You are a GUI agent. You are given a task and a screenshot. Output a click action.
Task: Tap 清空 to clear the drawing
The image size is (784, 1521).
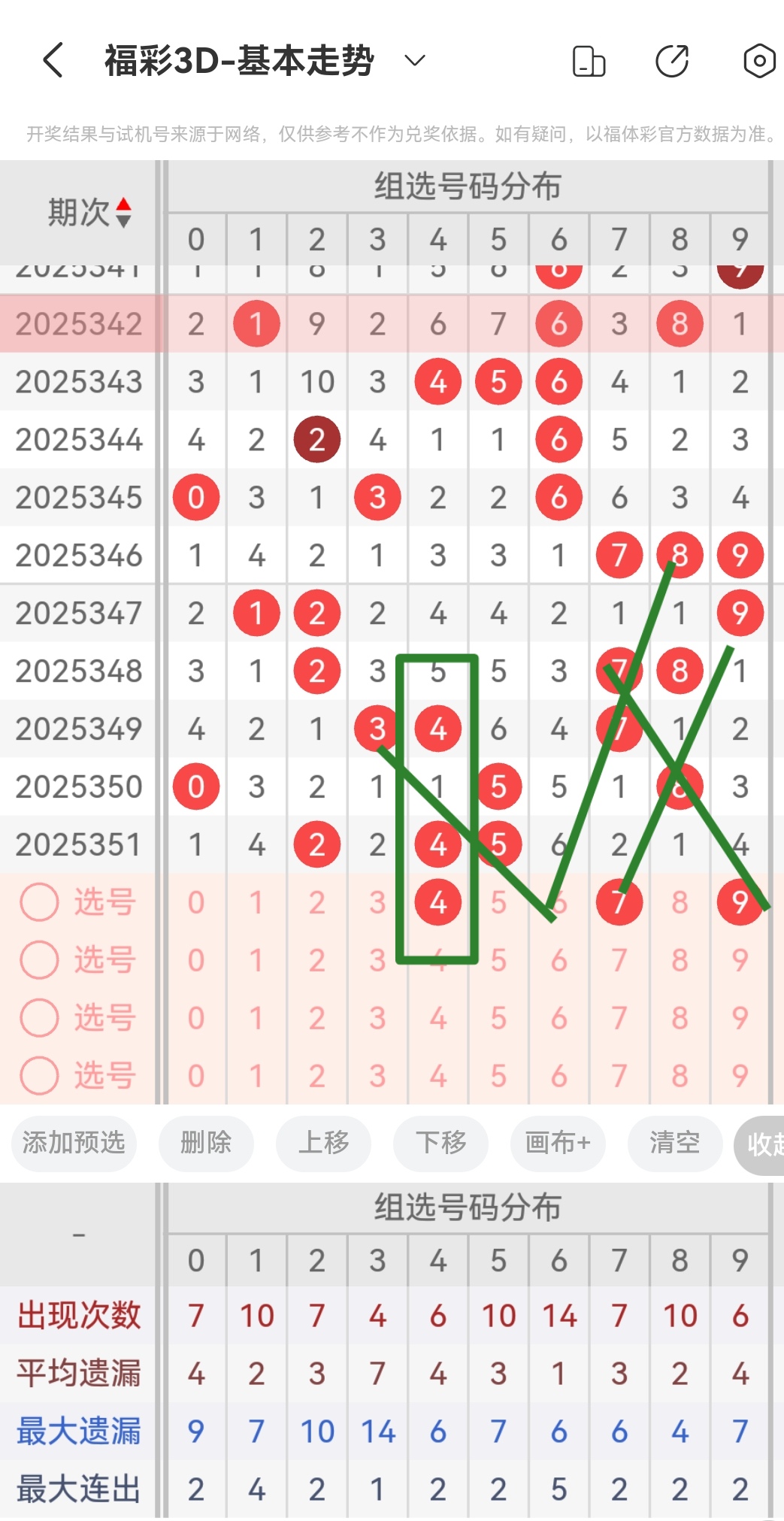(x=674, y=1144)
